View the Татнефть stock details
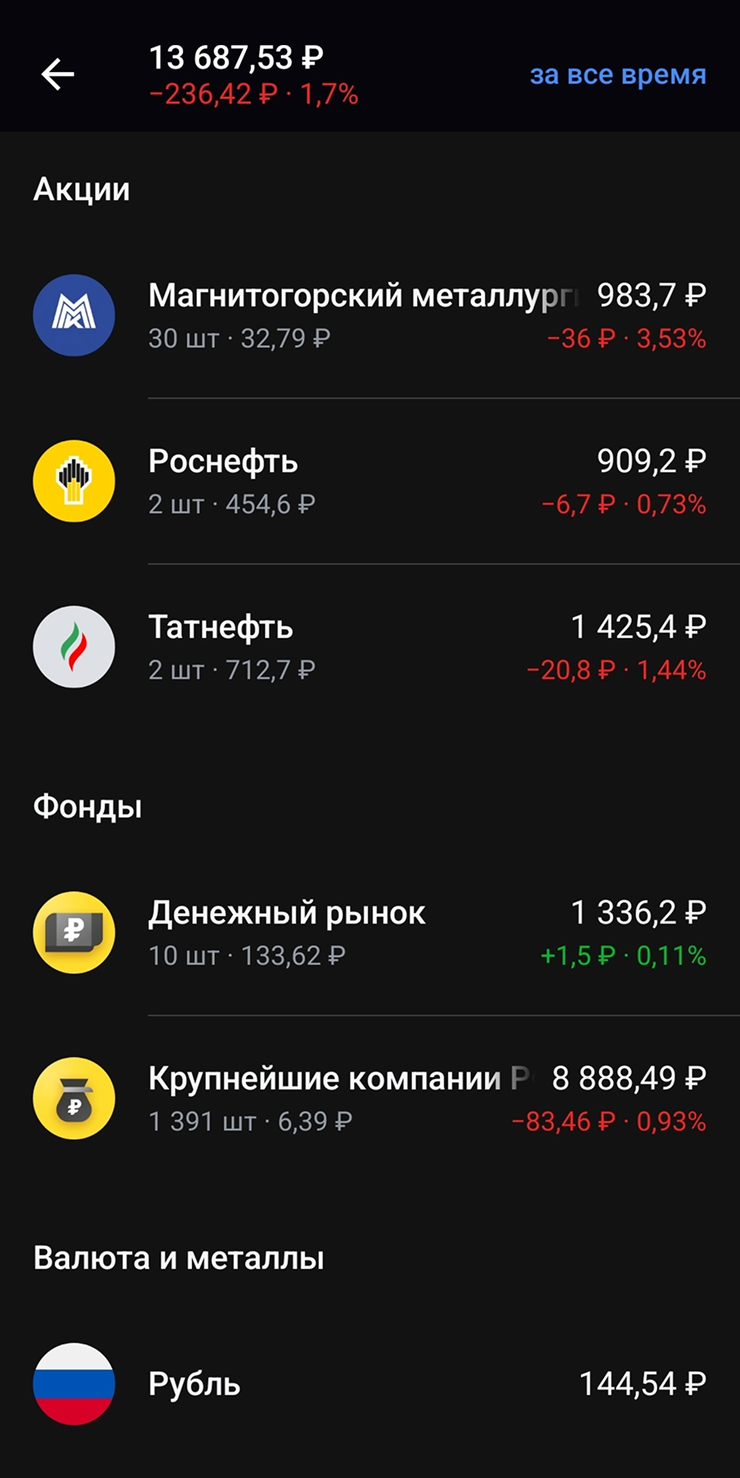 click(x=370, y=646)
